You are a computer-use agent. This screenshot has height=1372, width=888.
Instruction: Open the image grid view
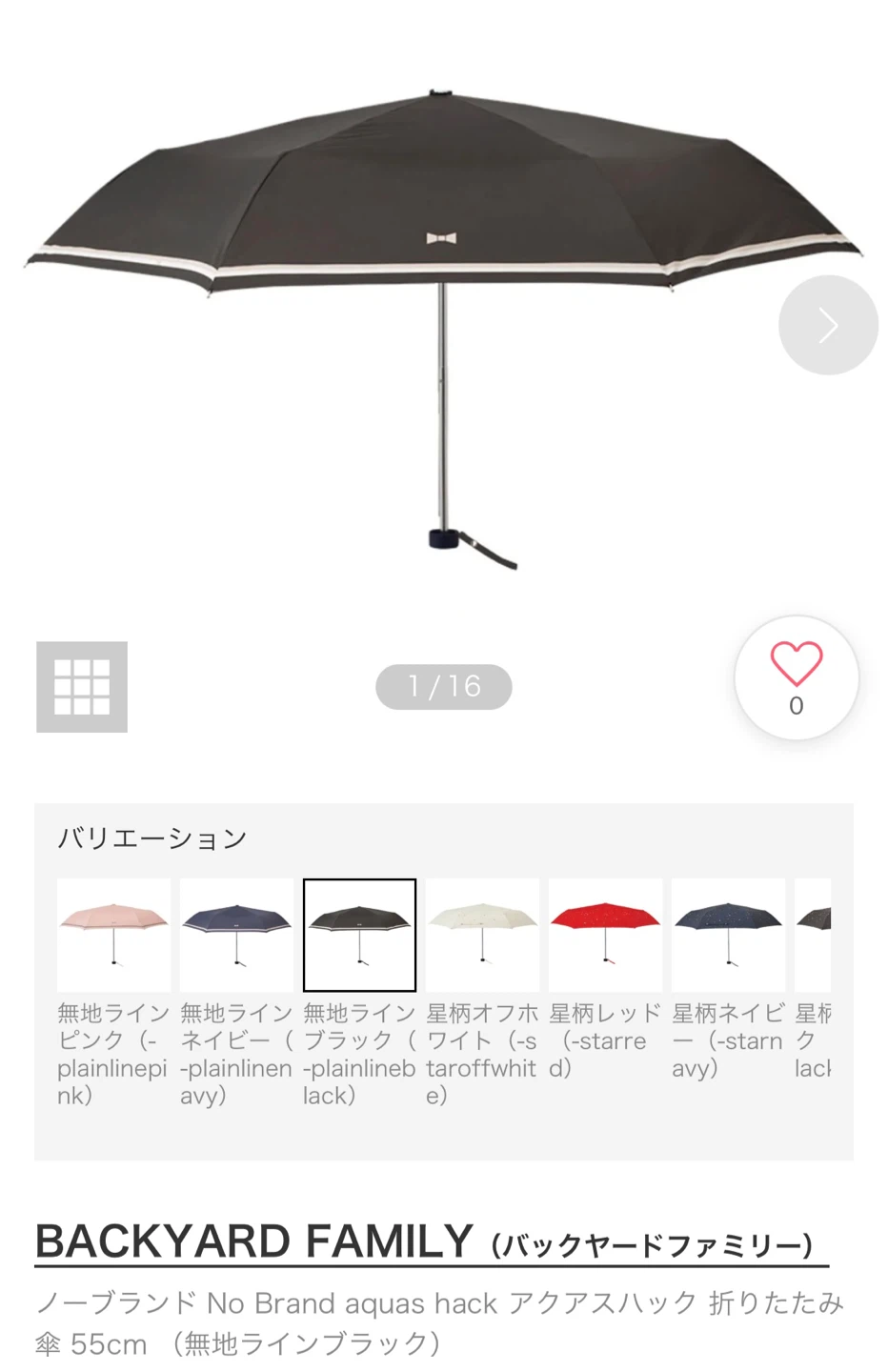[x=82, y=687]
